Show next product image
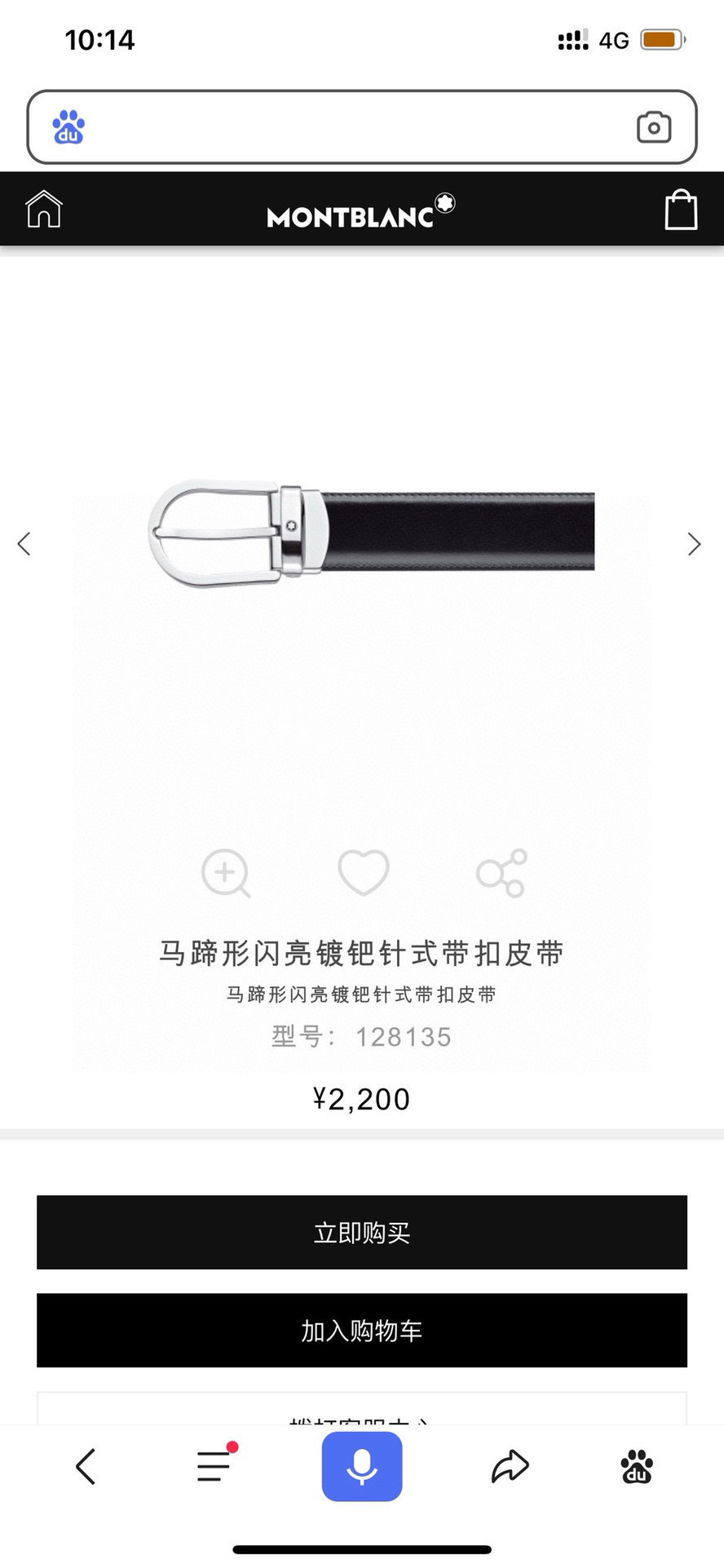The image size is (724, 1568). [x=694, y=544]
